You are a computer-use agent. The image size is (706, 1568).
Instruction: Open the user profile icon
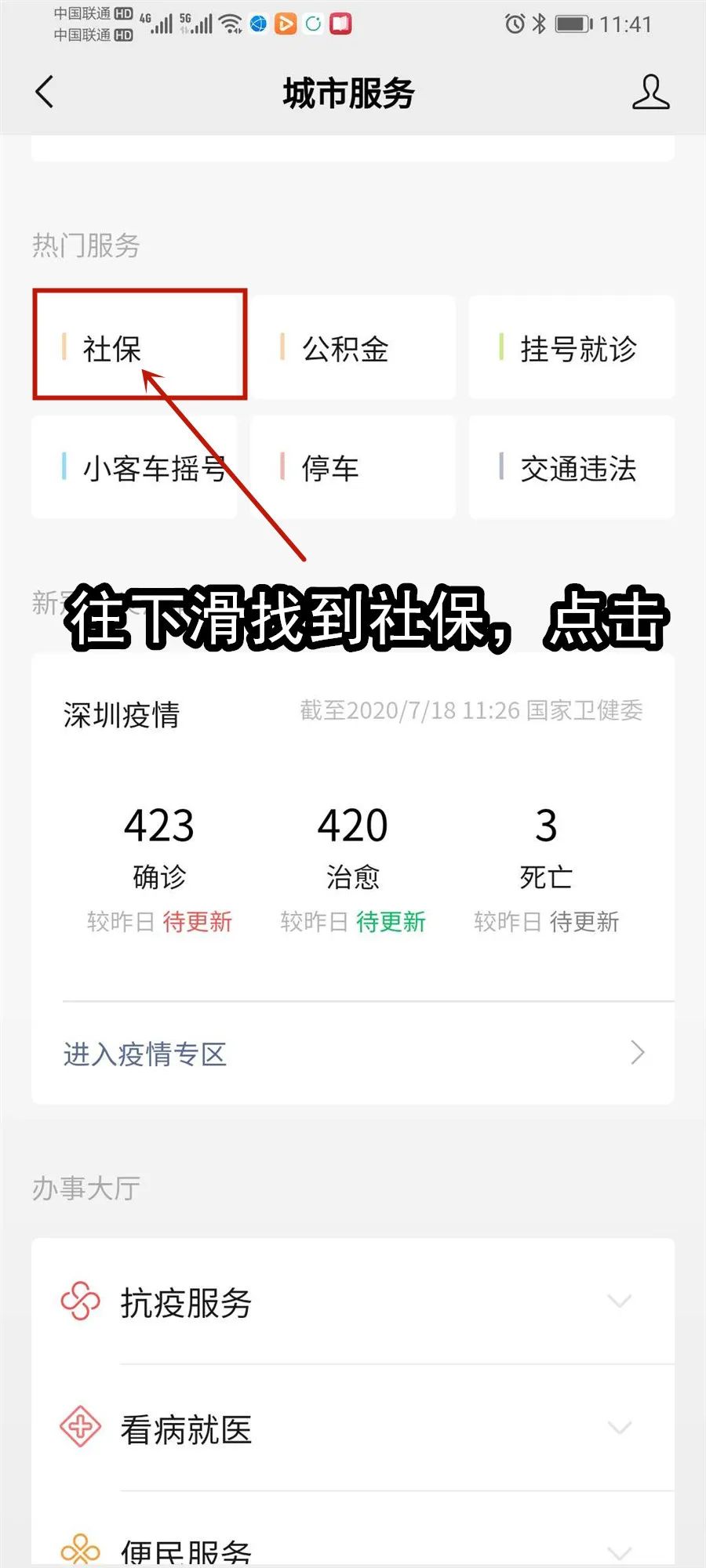coord(650,93)
